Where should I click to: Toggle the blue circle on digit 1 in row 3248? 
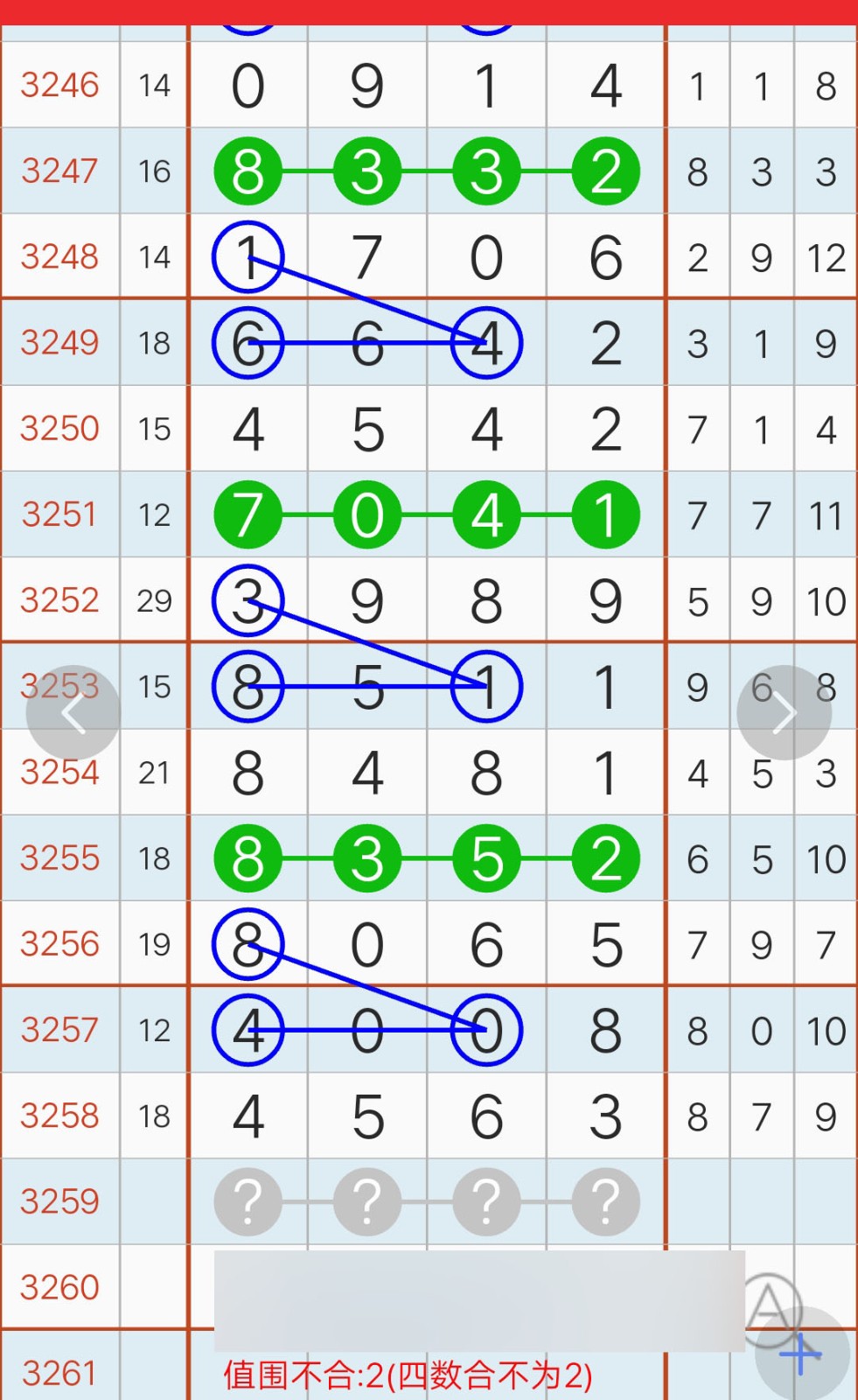[248, 257]
